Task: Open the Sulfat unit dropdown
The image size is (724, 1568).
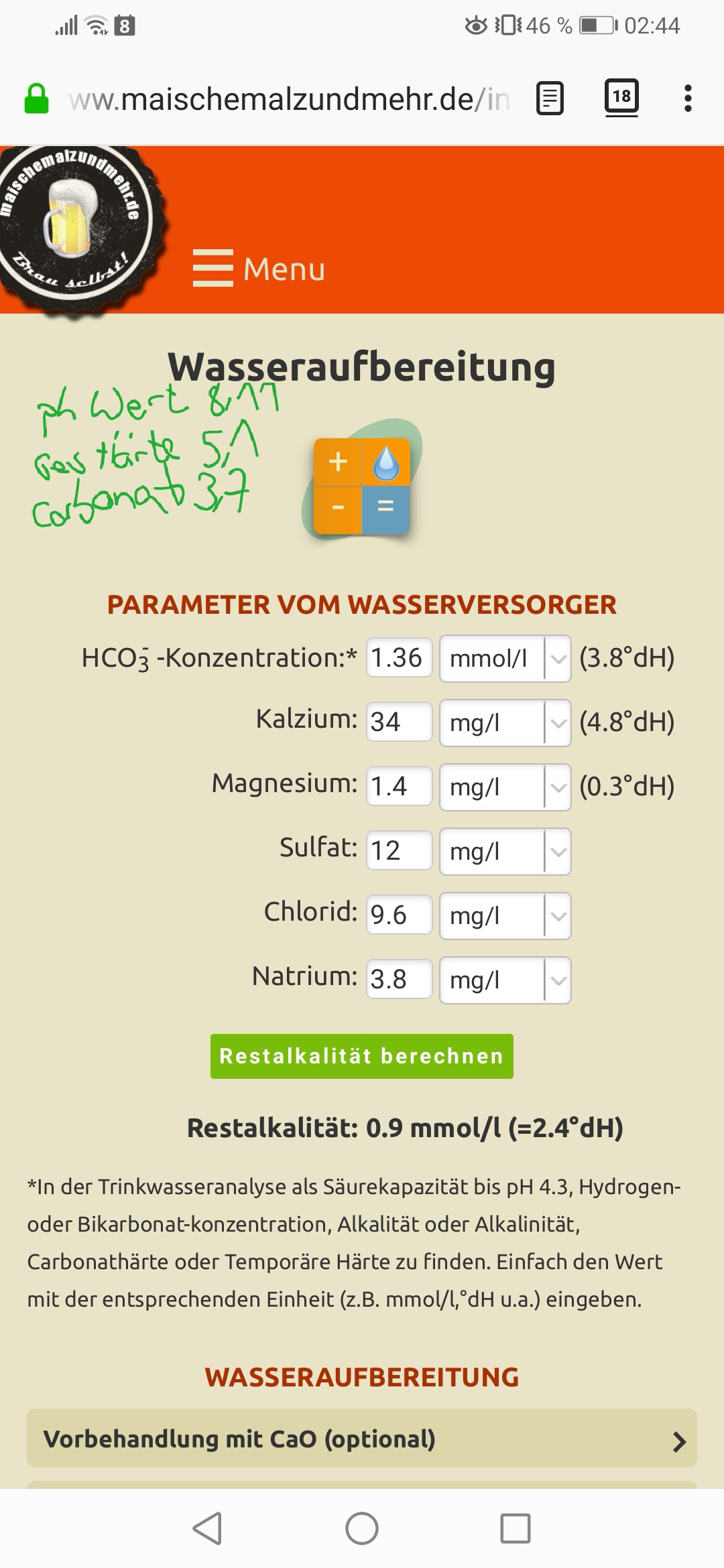Action: [x=505, y=852]
